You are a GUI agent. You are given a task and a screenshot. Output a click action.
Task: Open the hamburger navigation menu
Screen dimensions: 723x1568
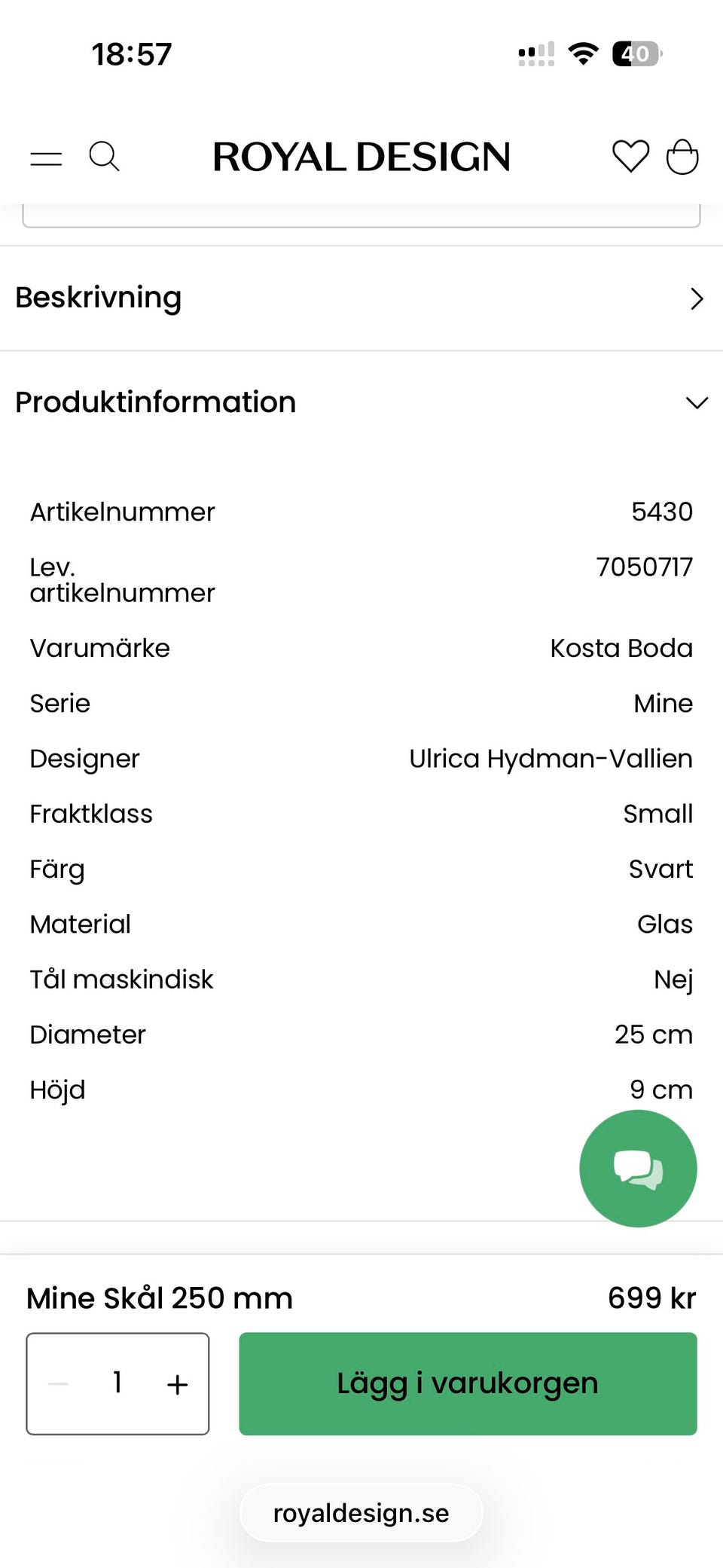45,157
